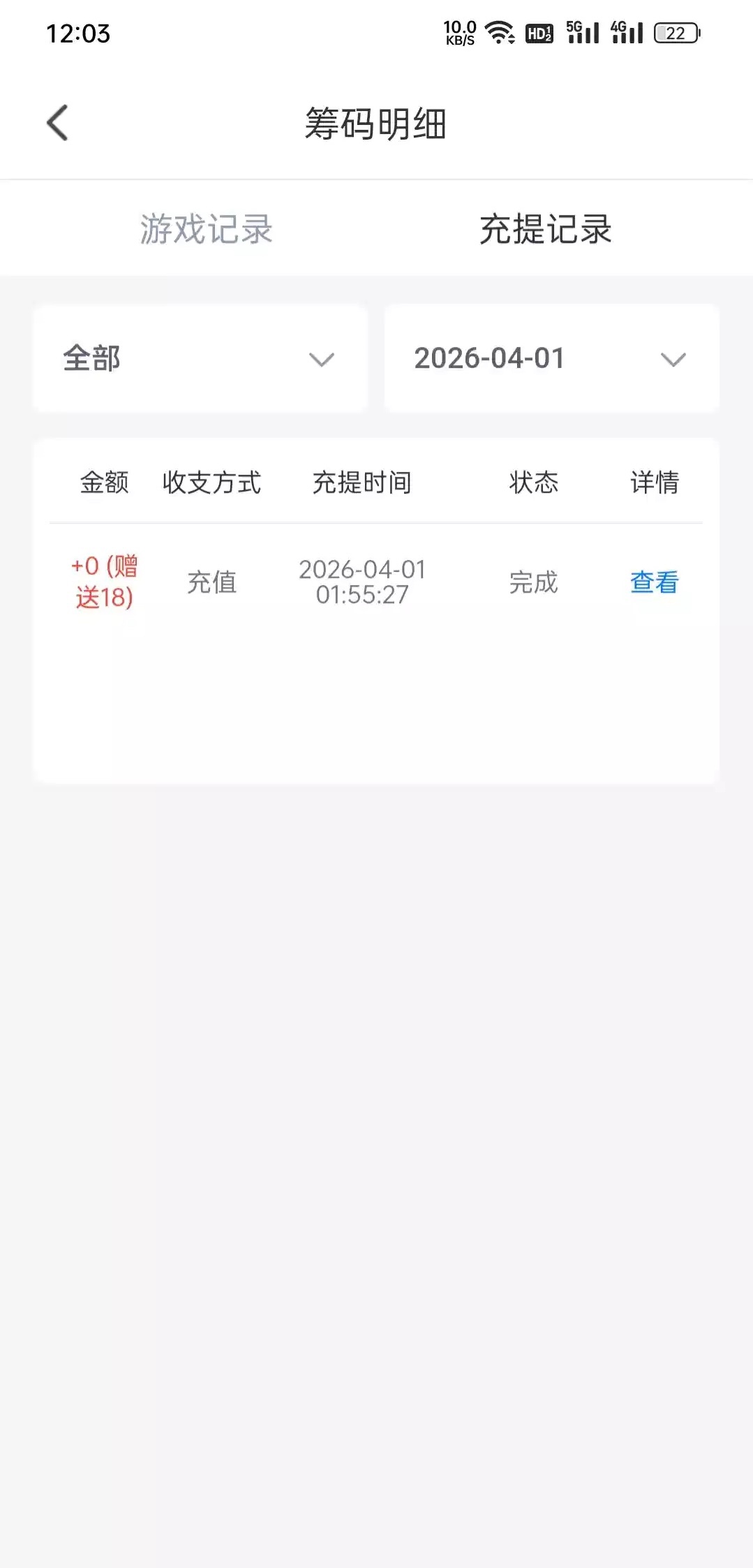Tap the 充值 payment method label

pyautogui.click(x=211, y=582)
